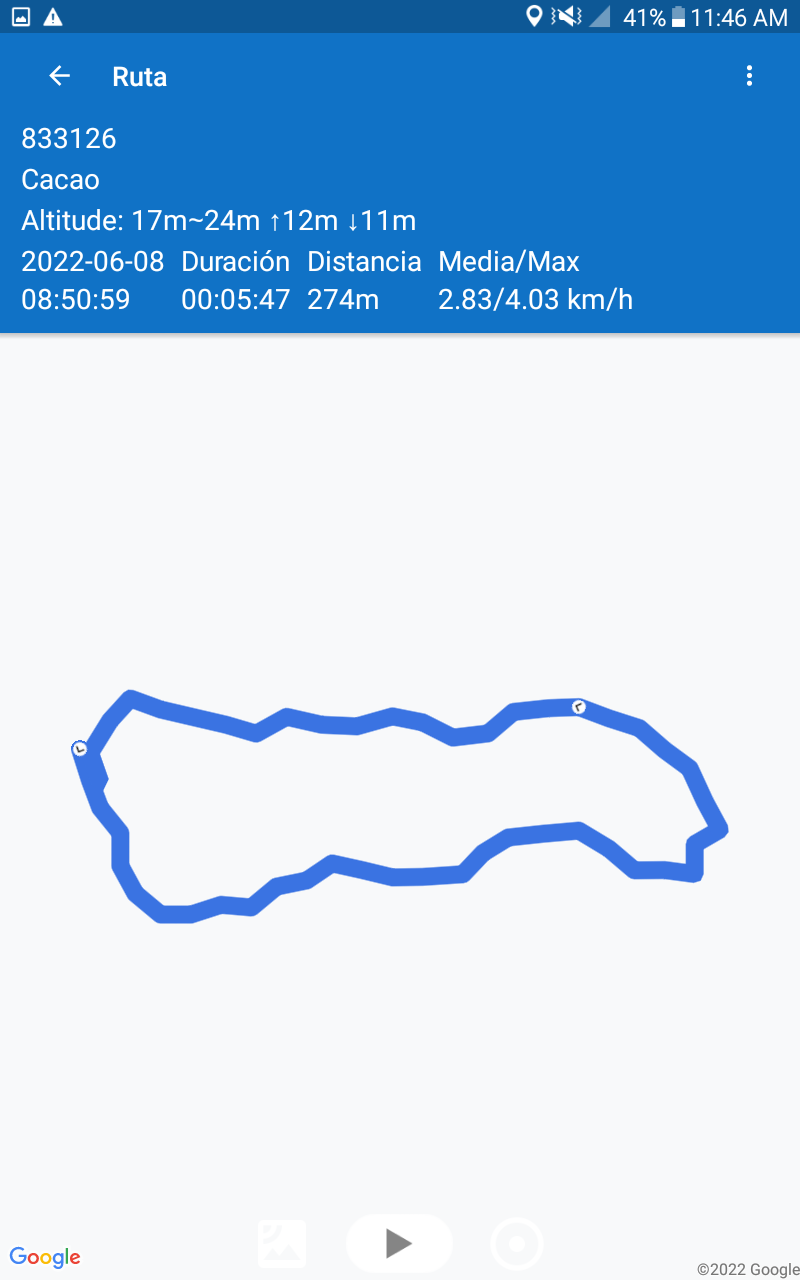
Task: Play back the recorded route
Action: (399, 1243)
